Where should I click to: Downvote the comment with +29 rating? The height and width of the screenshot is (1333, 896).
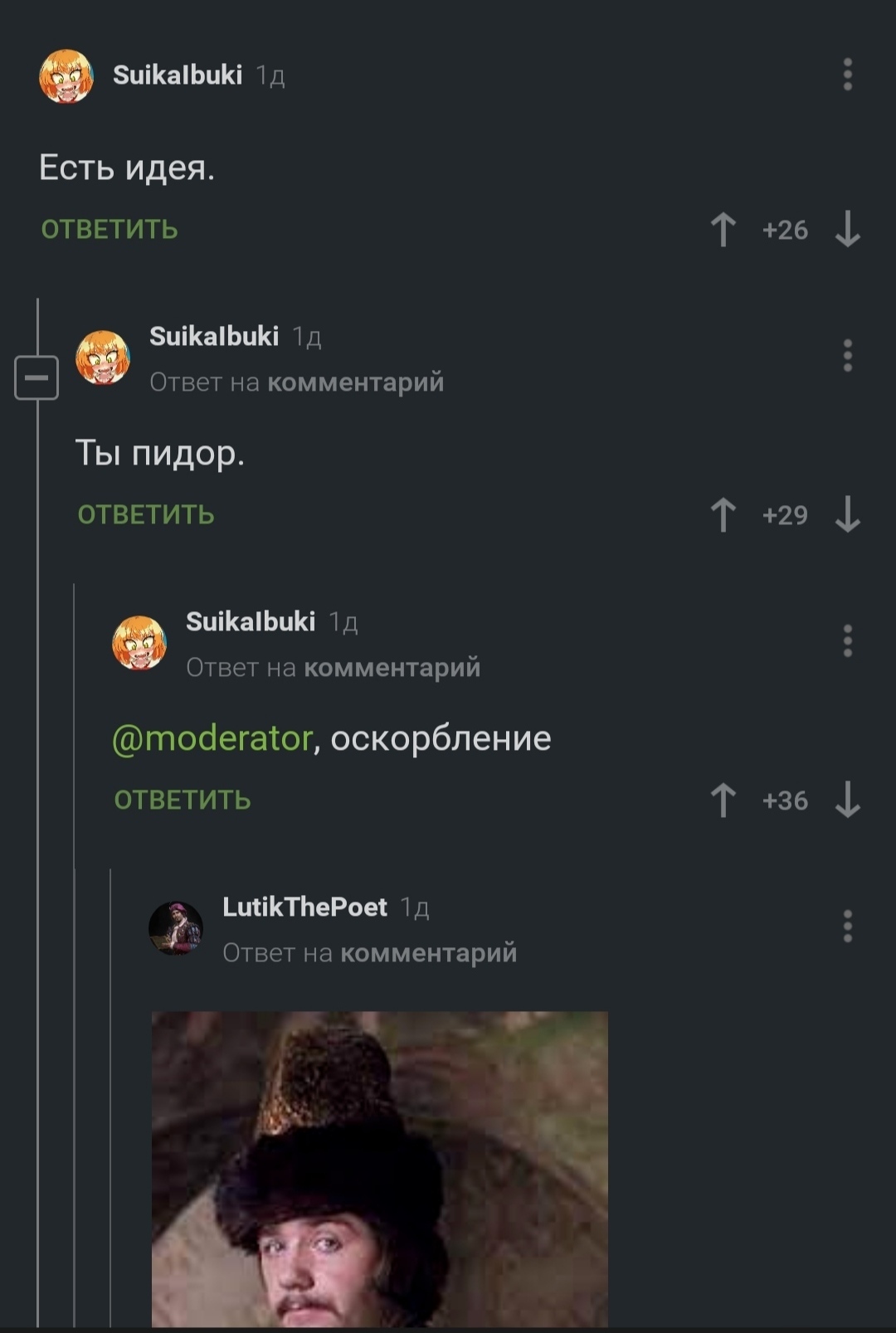tap(847, 515)
